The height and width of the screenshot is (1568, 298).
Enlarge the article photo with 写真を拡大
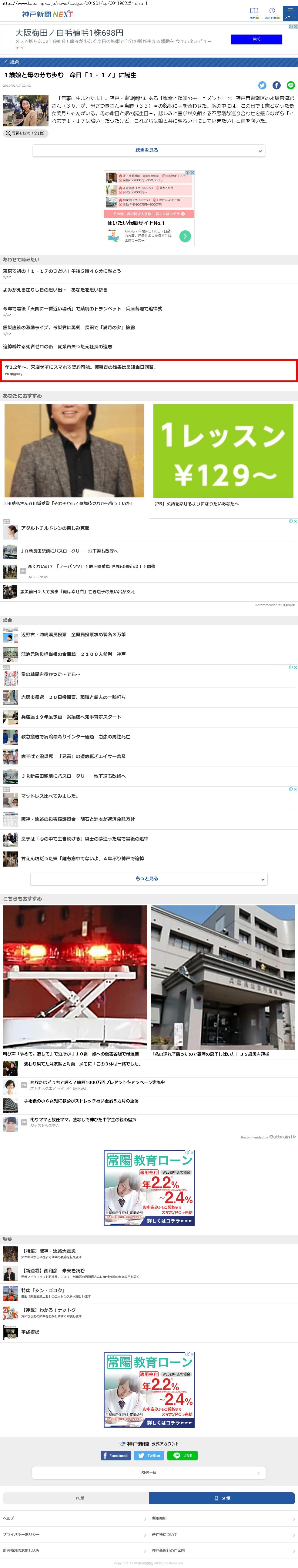[25, 133]
